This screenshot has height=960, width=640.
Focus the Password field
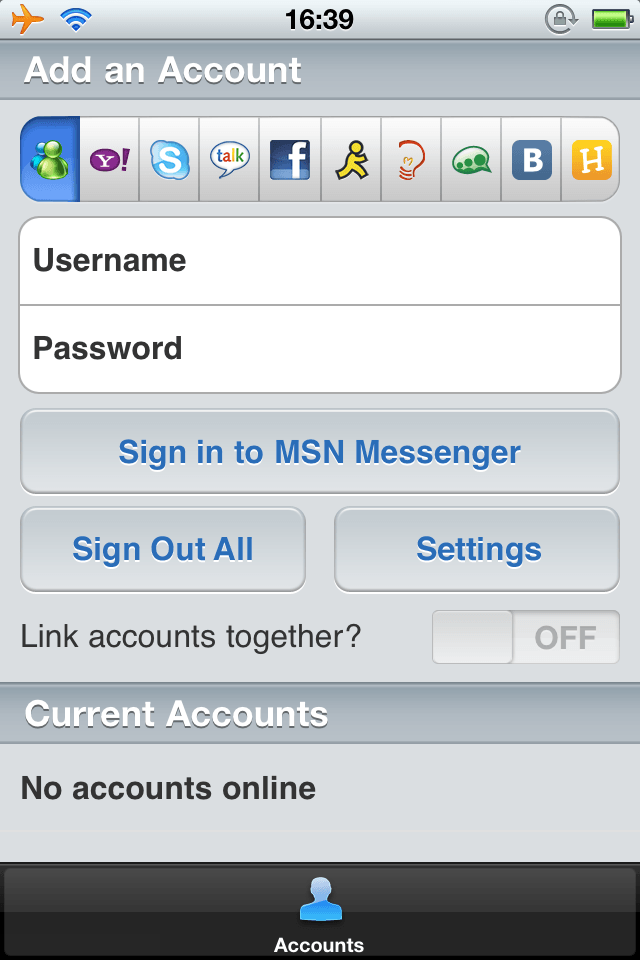tap(320, 349)
